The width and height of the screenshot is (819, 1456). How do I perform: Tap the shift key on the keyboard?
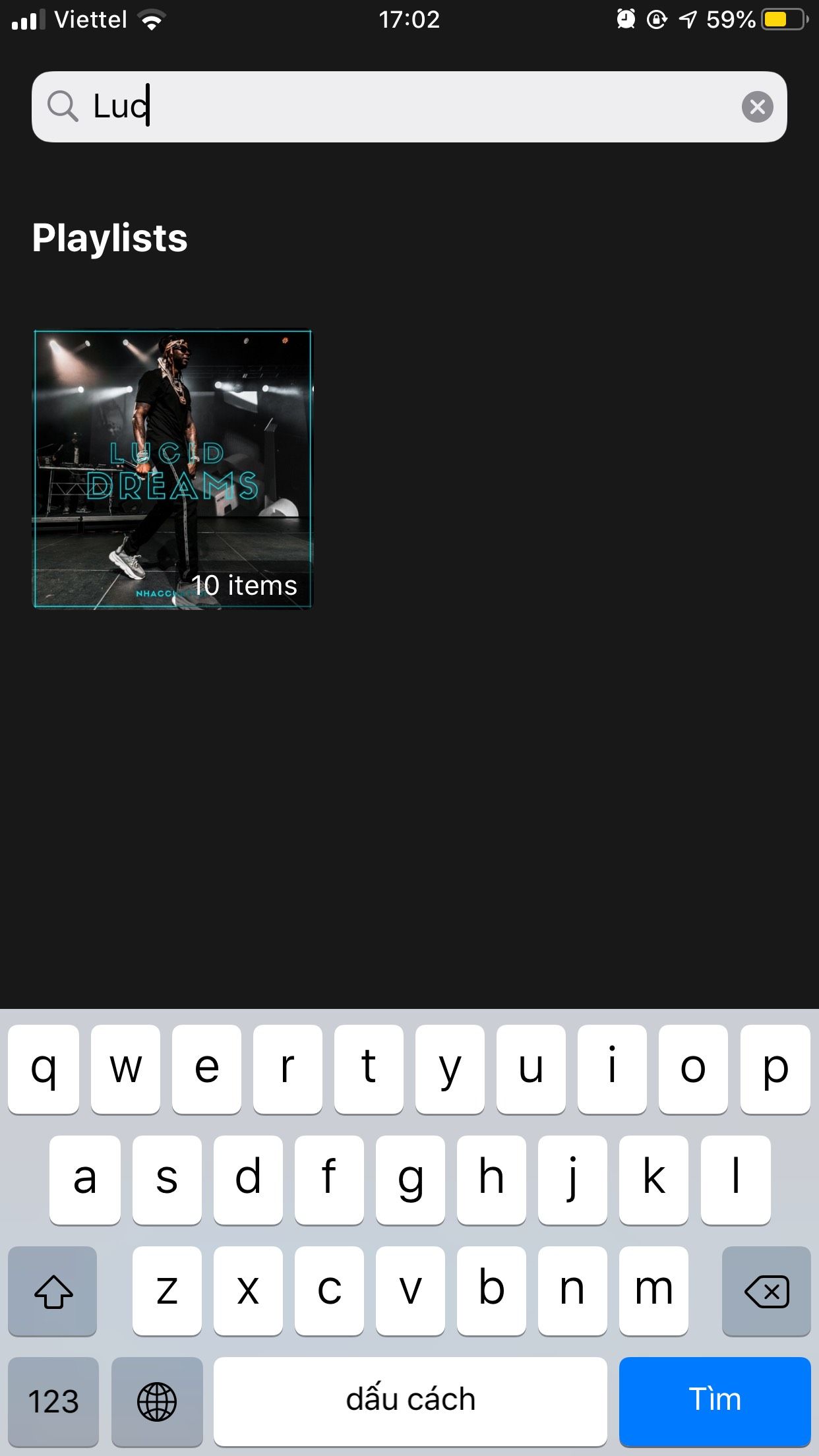click(x=53, y=1291)
